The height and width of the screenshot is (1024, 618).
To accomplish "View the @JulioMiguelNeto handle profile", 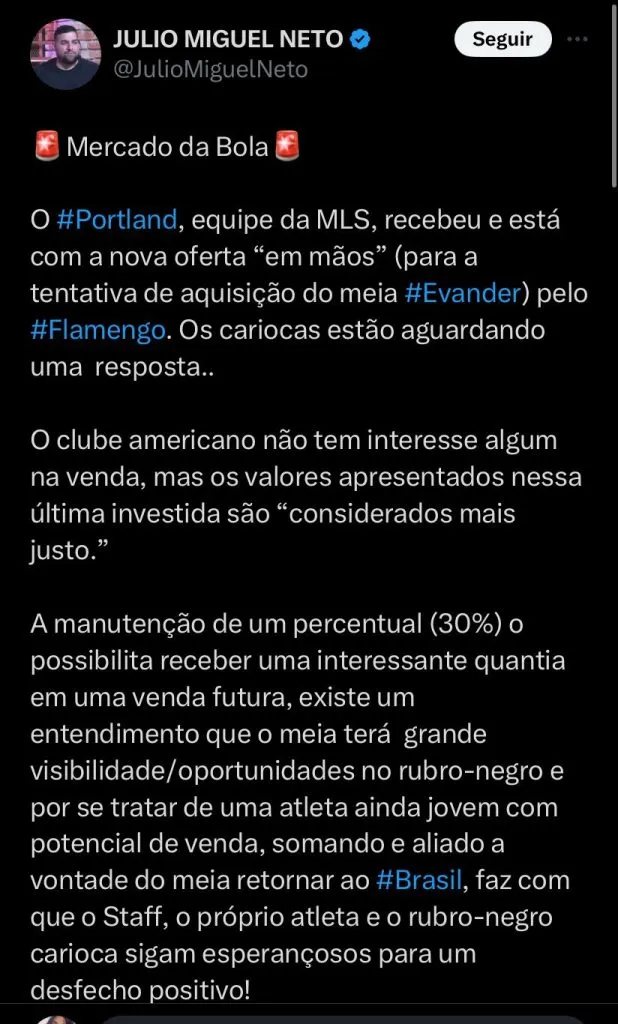I will click(210, 69).
